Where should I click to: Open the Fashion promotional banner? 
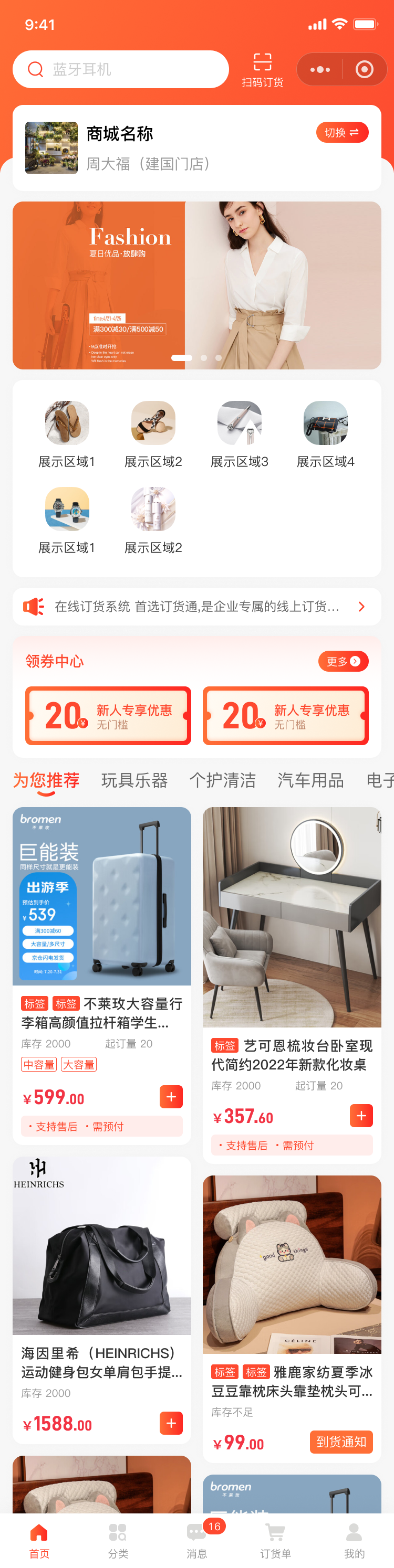click(196, 285)
